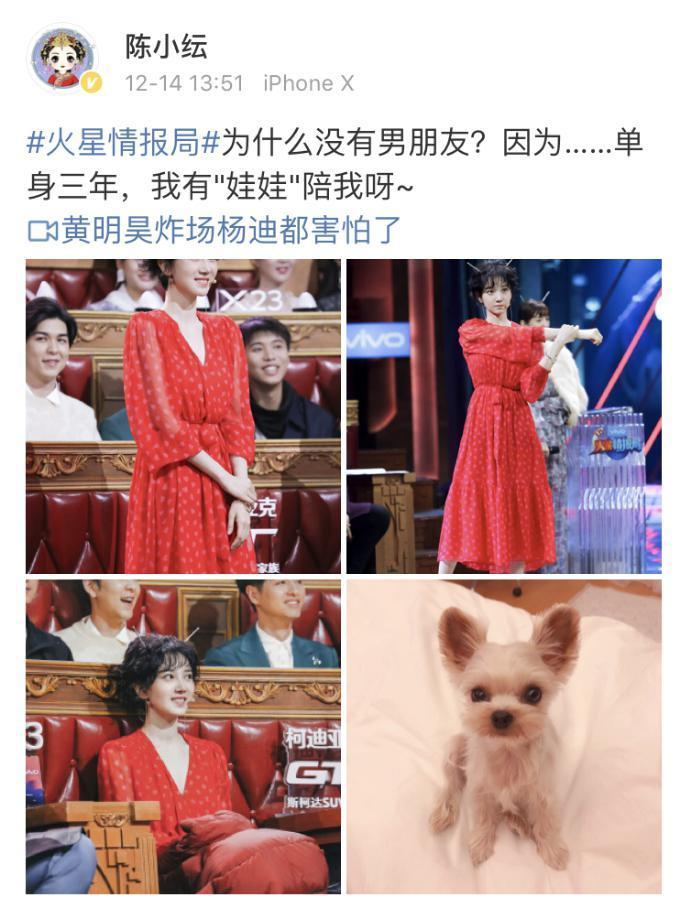View the first photo with seated audience
The height and width of the screenshot is (909, 680).
(183, 416)
